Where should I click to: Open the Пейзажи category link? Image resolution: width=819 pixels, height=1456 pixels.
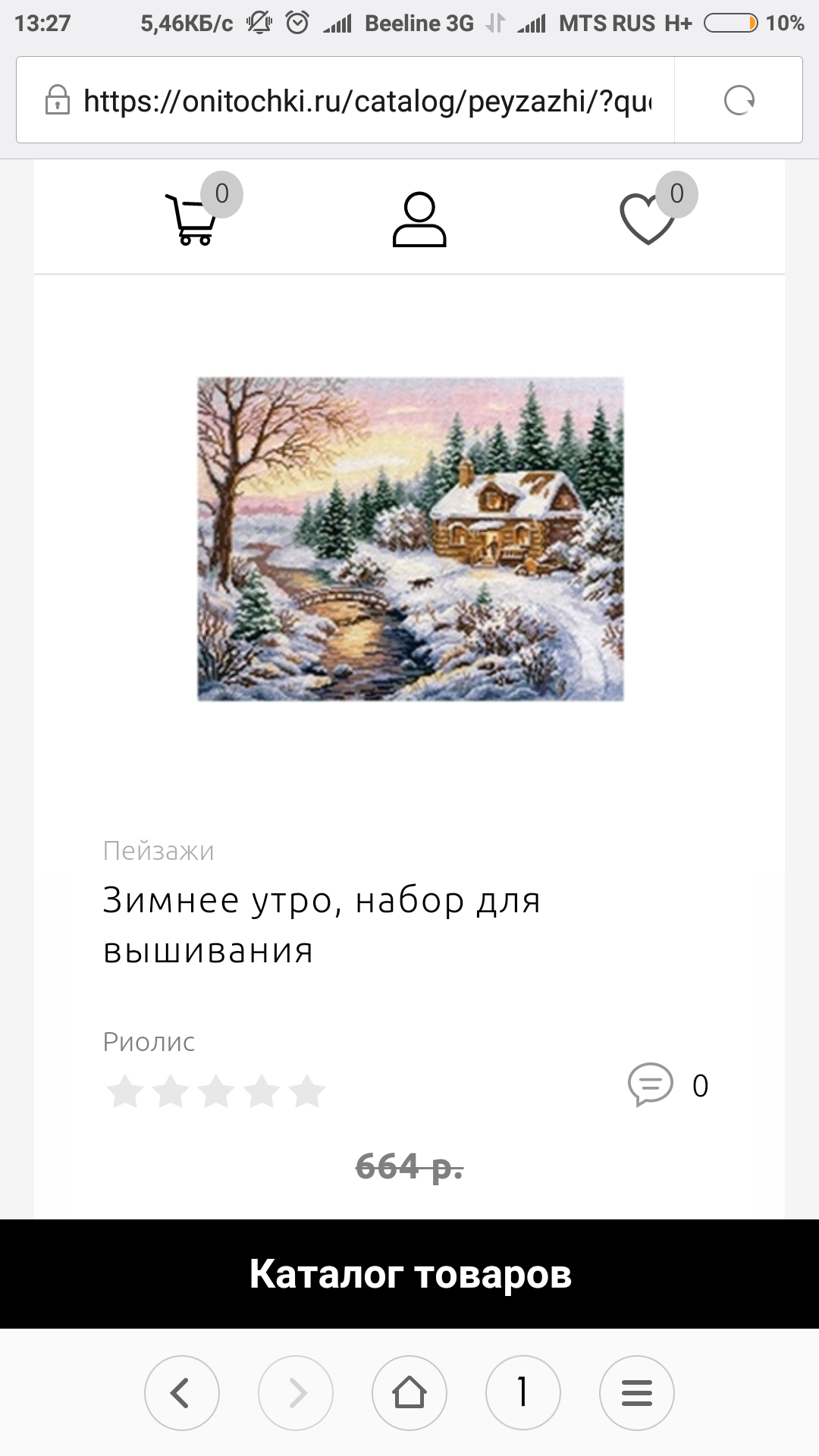tap(158, 851)
